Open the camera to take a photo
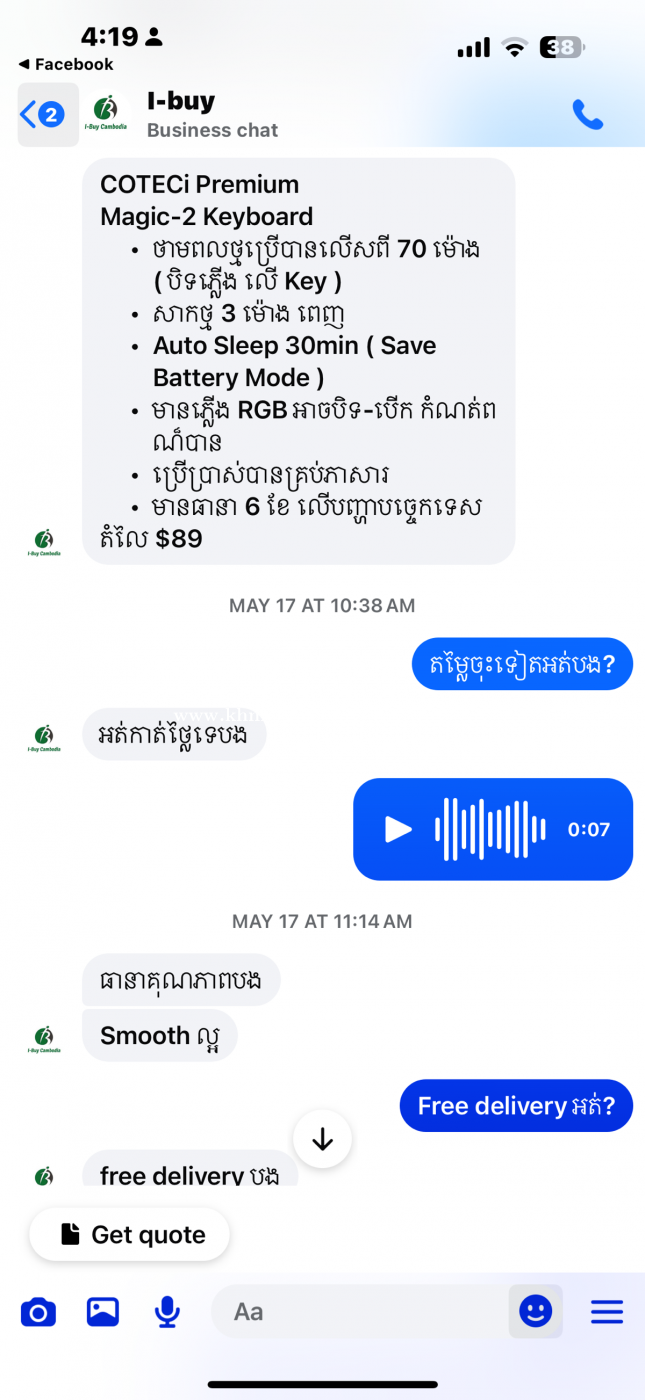645x1400 pixels. (38, 1311)
